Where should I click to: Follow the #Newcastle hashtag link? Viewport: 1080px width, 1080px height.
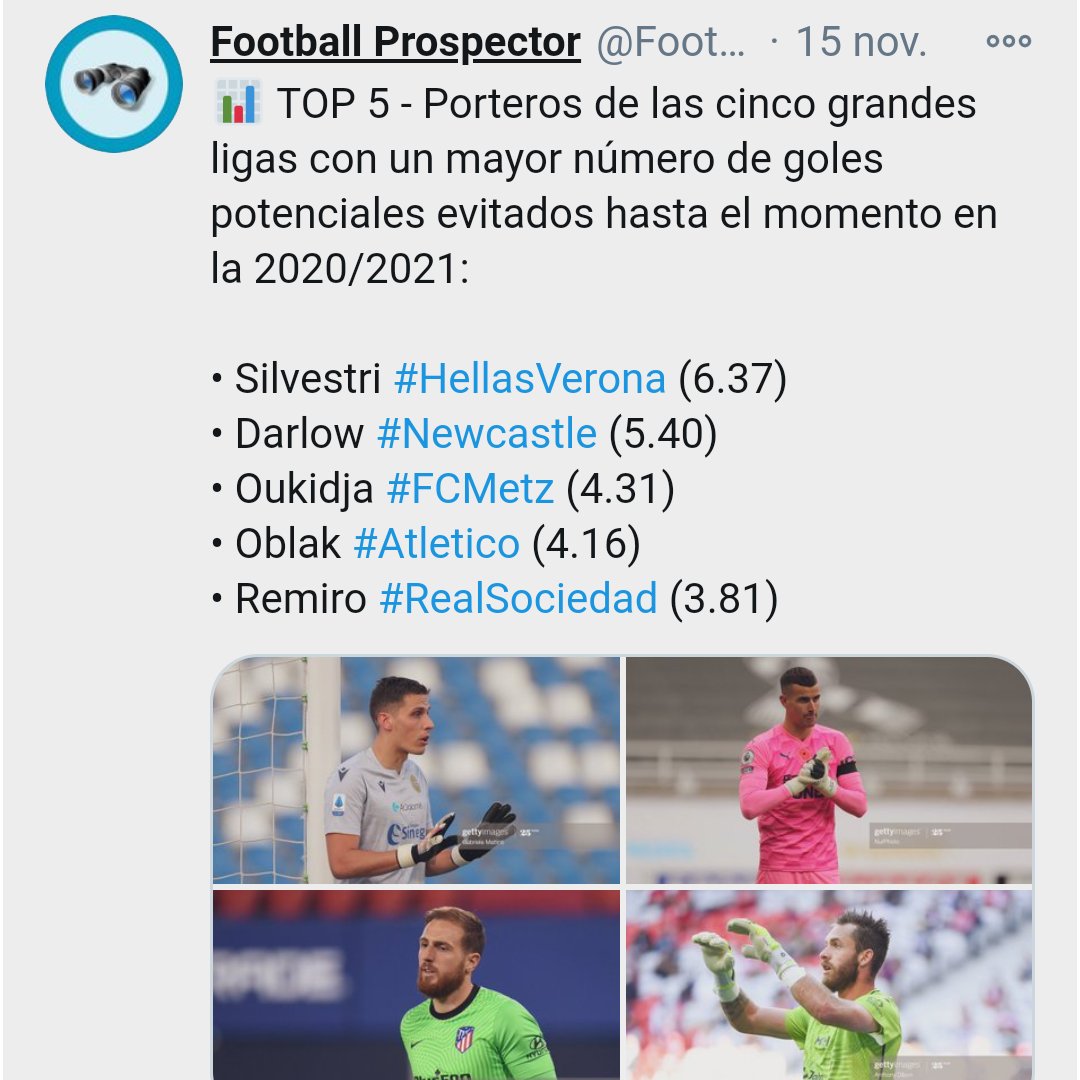pos(486,434)
